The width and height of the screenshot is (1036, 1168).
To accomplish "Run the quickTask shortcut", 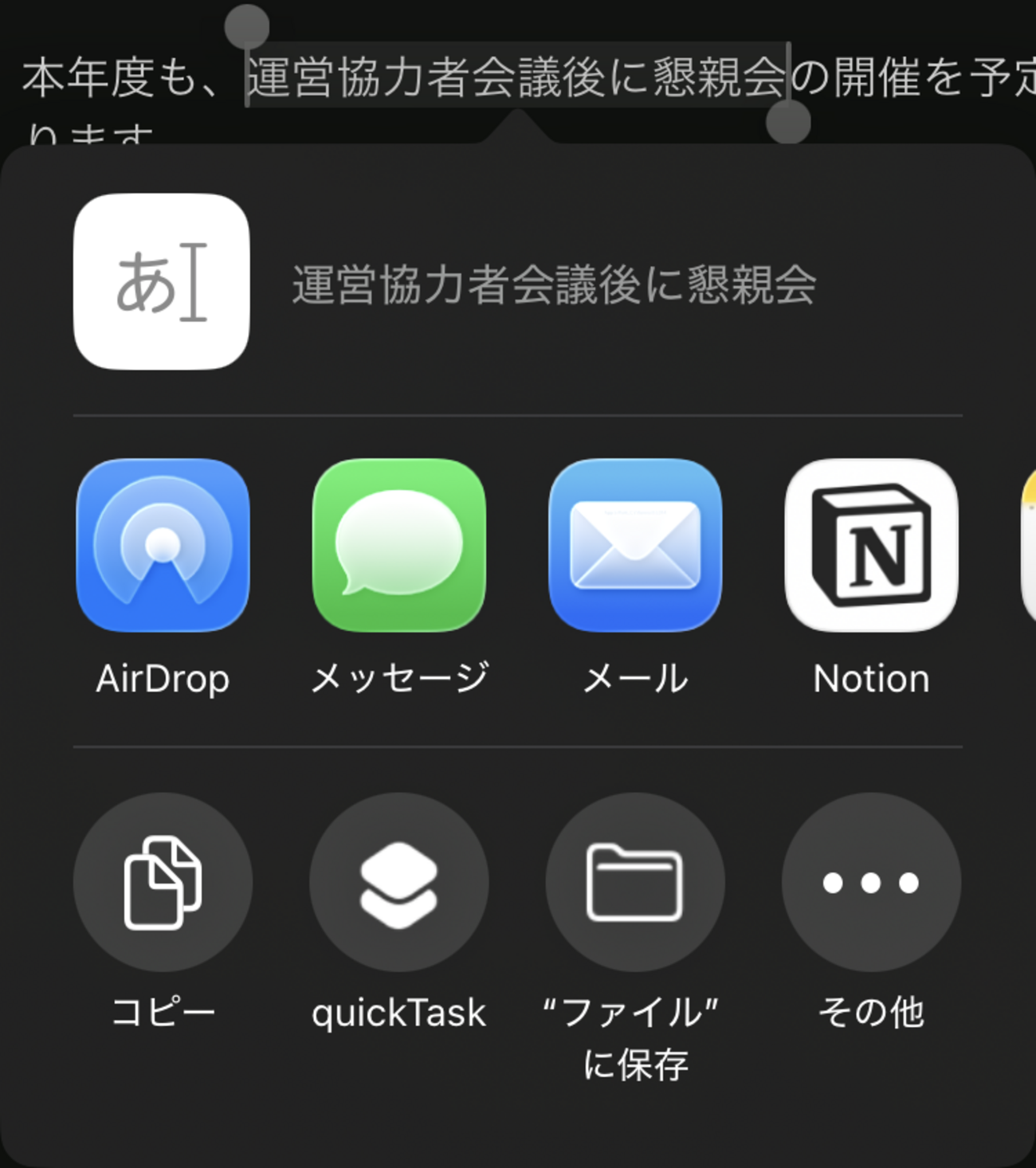I will point(398,880).
